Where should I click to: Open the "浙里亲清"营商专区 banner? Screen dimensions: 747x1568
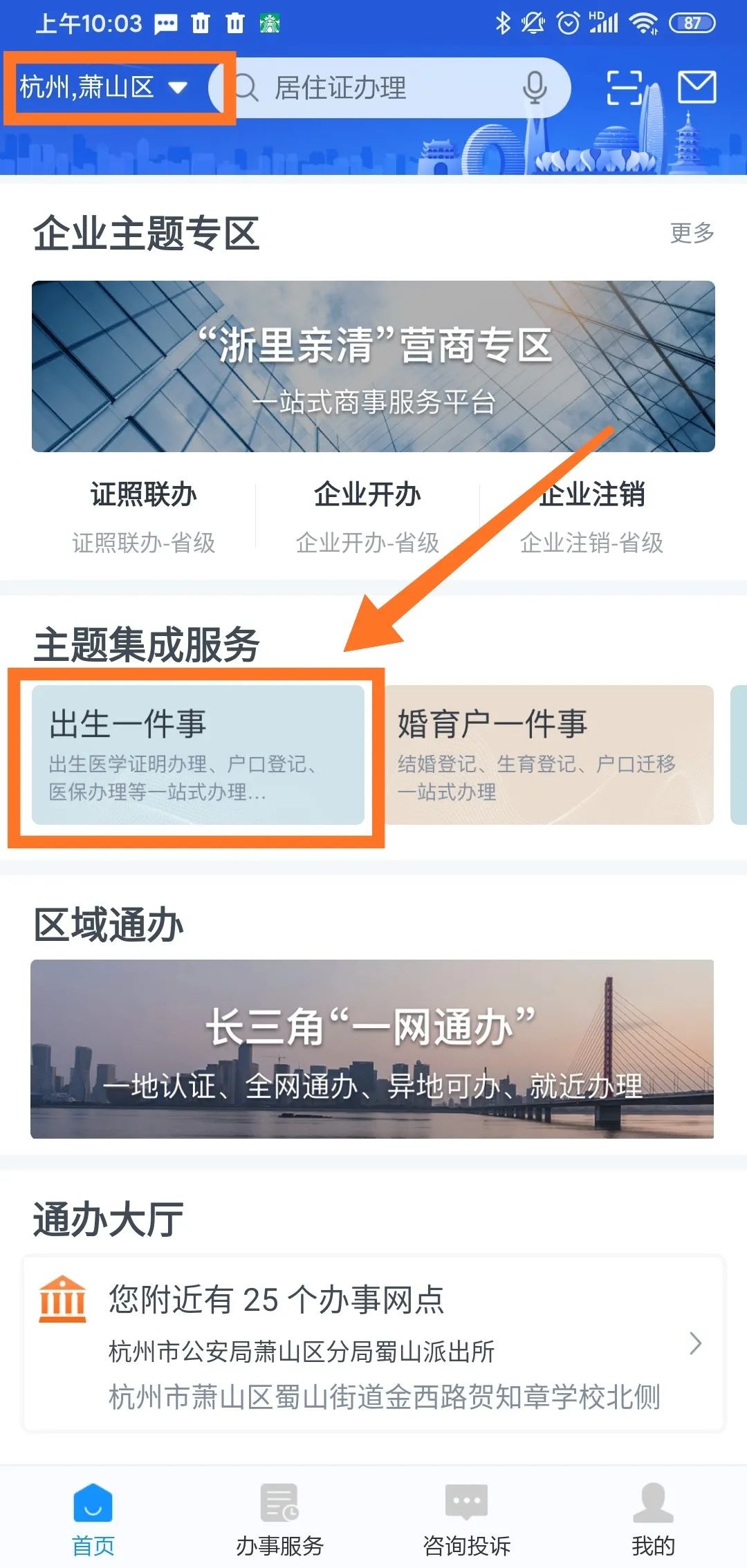pos(373,366)
